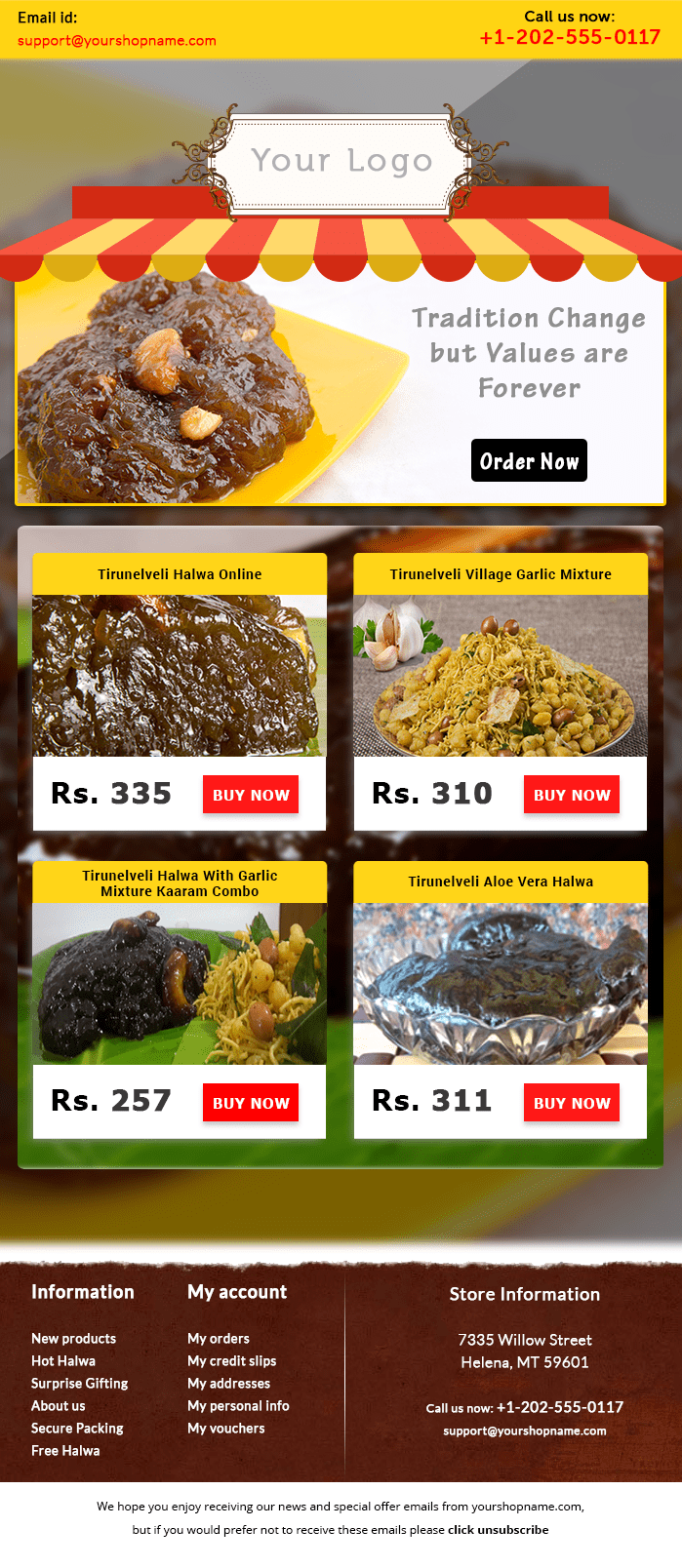Open the New products link
Viewport: 682px width, 1568px height.
[x=73, y=1339]
